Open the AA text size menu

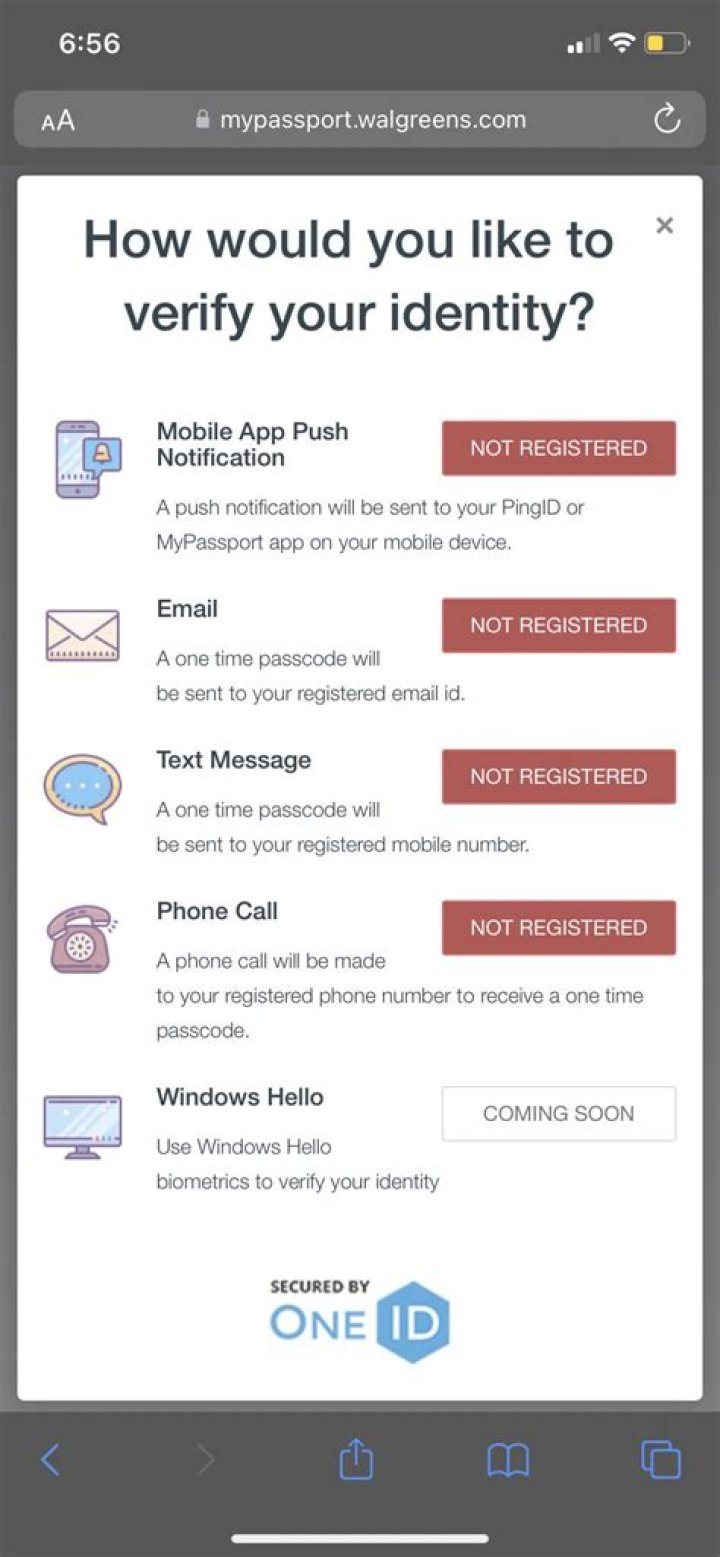click(x=58, y=121)
